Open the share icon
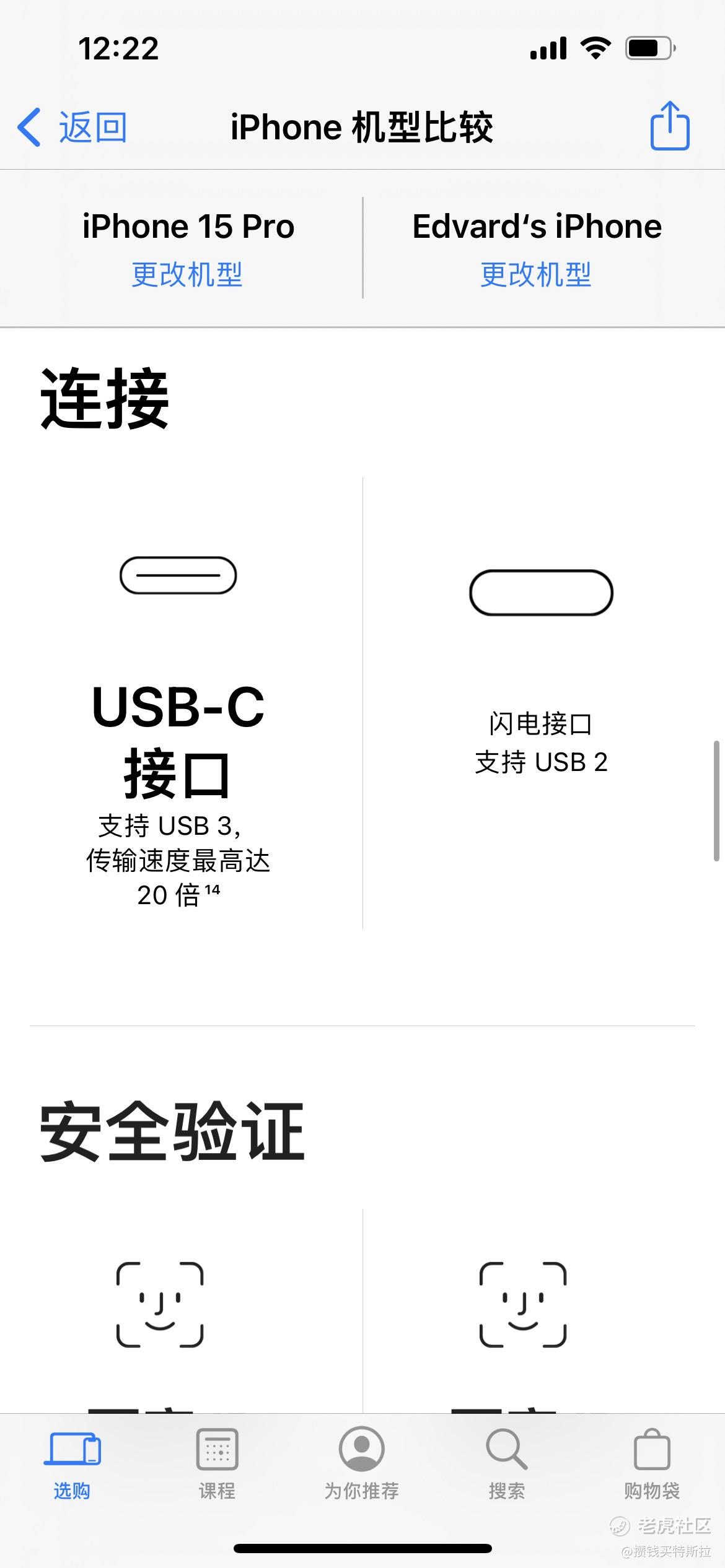Image resolution: width=725 pixels, height=1568 pixels. pos(669,126)
